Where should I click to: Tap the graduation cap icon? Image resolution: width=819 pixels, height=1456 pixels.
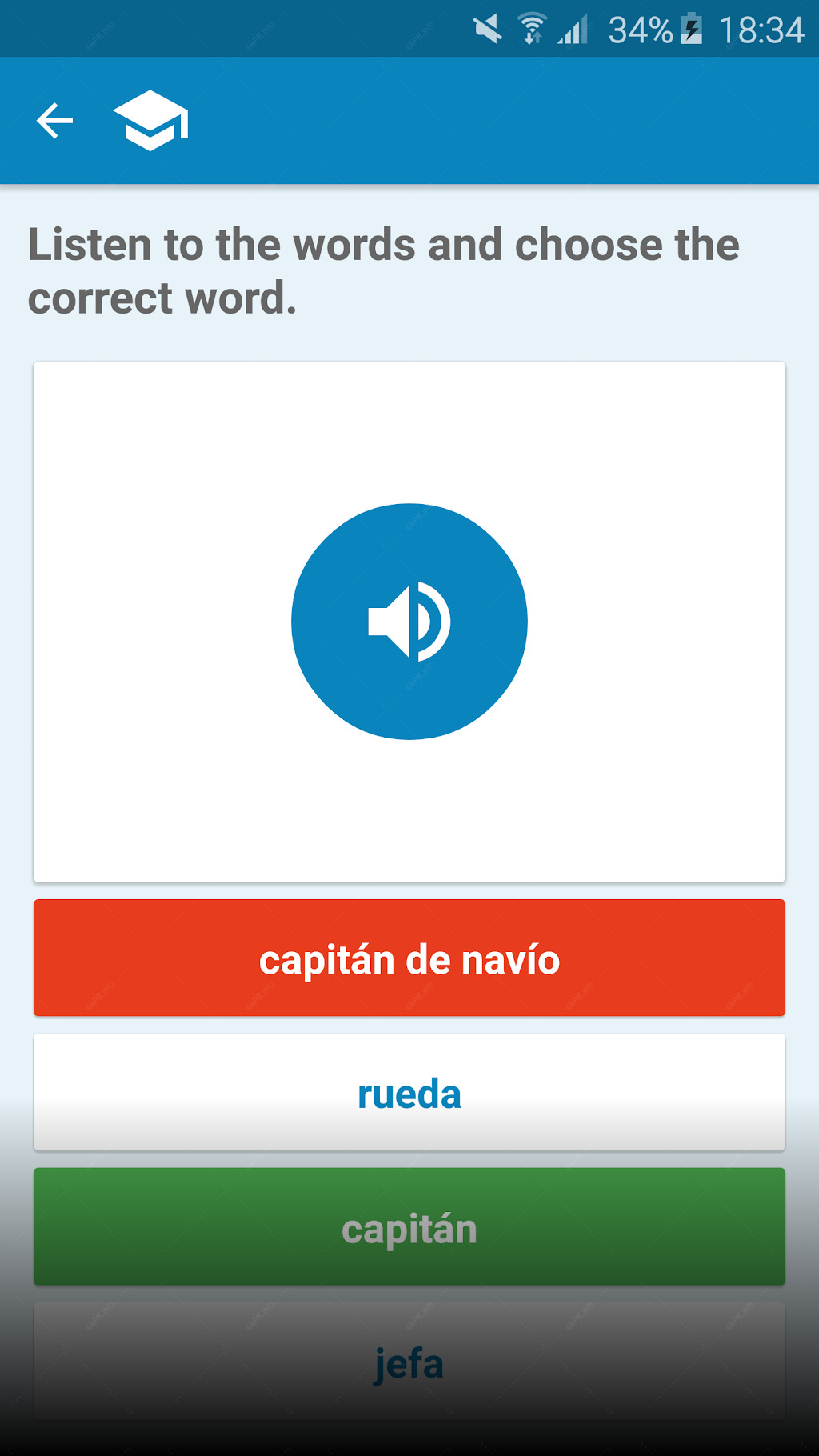pyautogui.click(x=150, y=121)
